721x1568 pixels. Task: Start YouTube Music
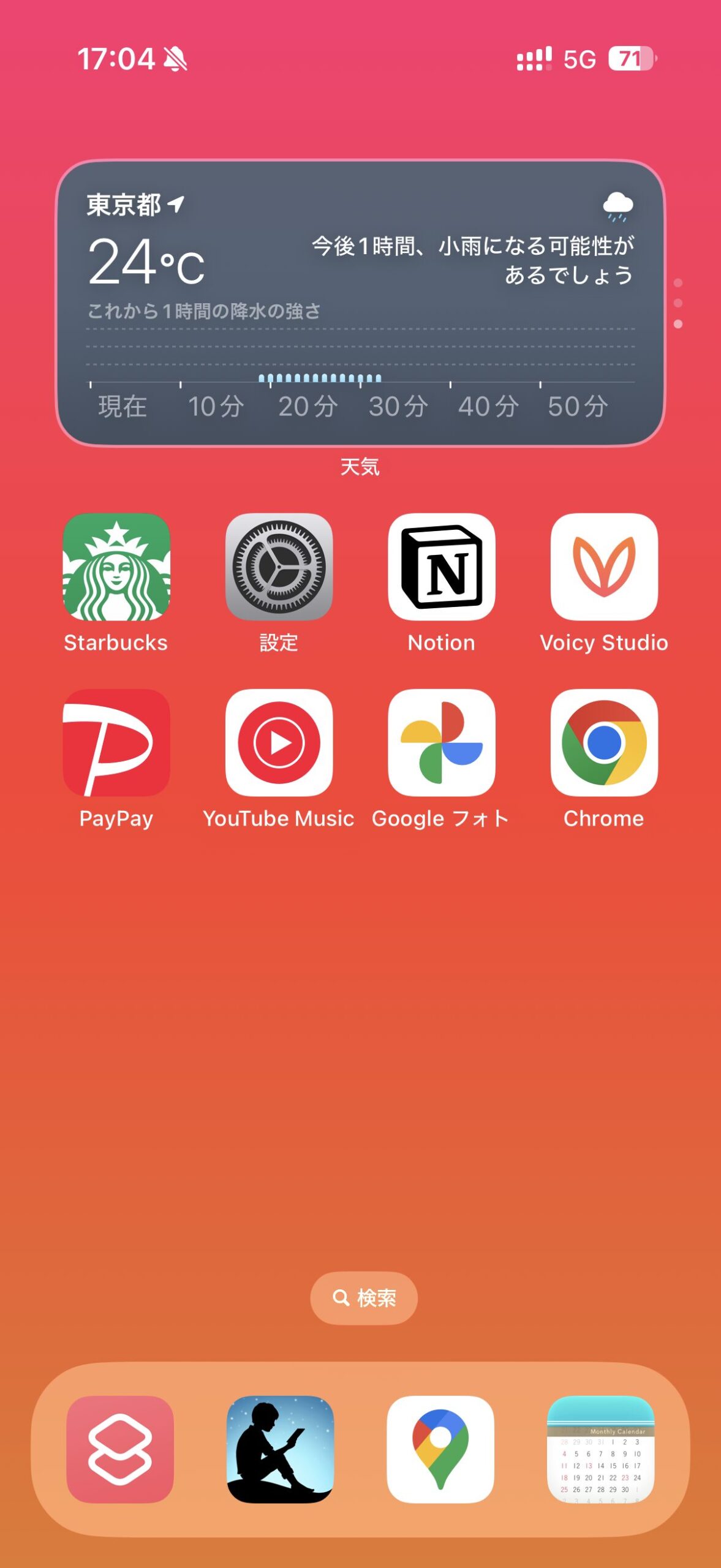(279, 742)
